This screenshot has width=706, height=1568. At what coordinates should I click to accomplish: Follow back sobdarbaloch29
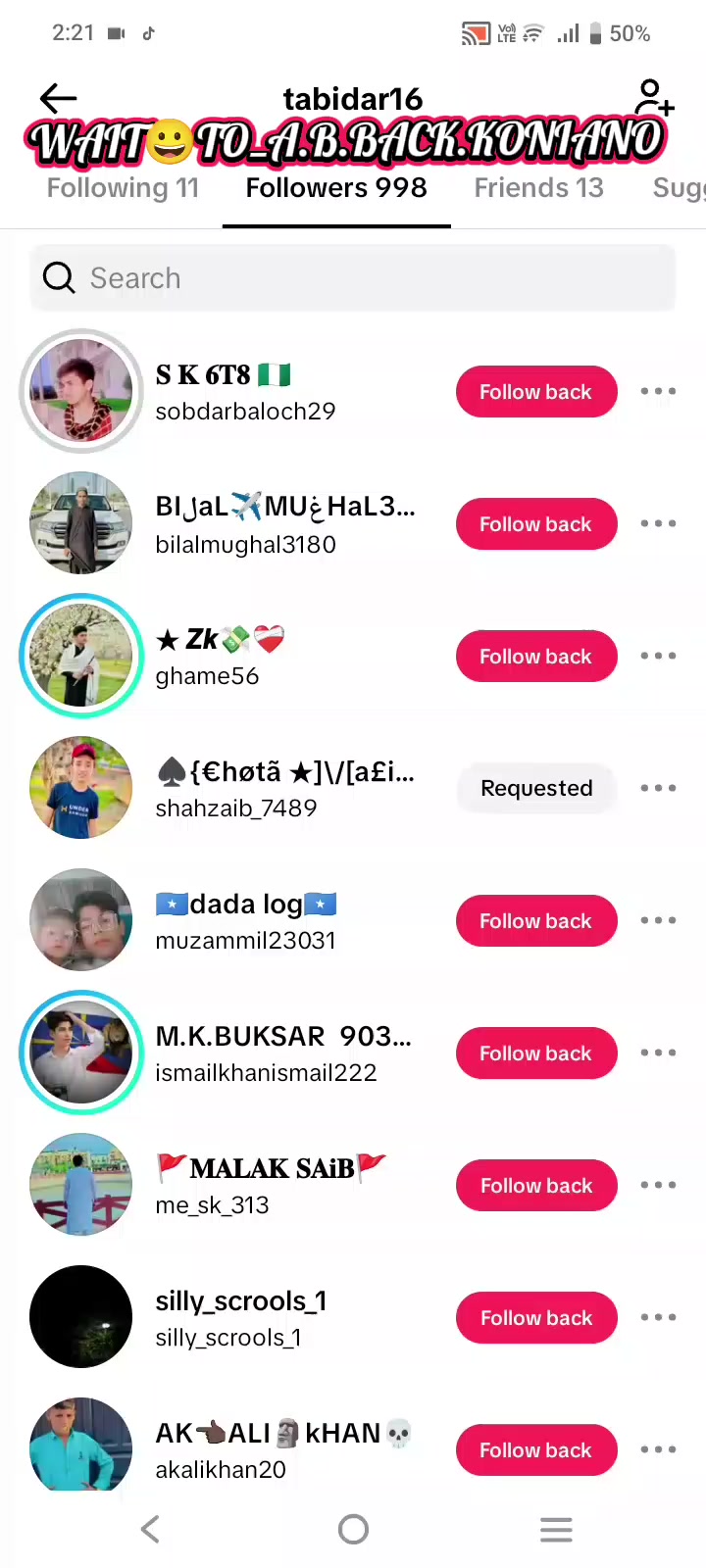535,392
